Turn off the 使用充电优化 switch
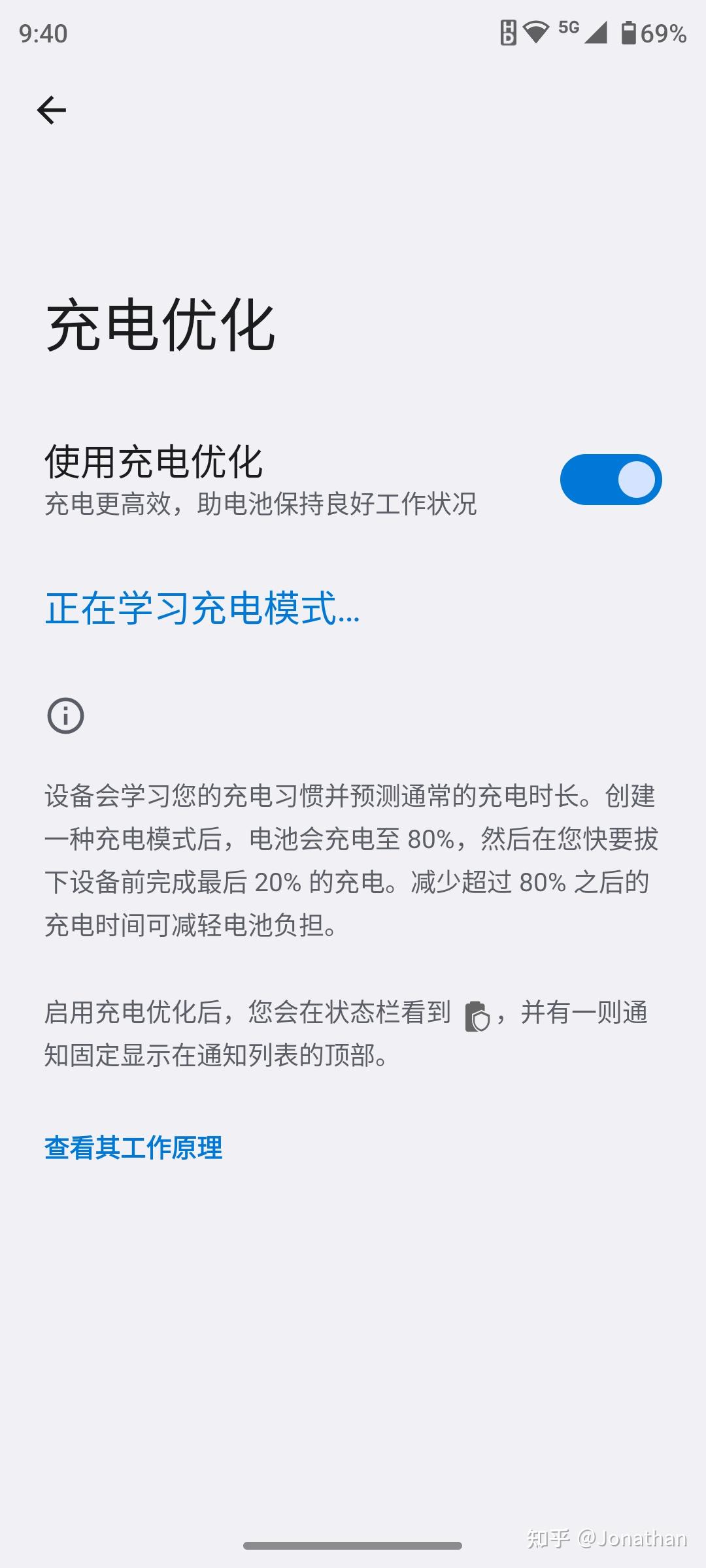 [x=611, y=480]
